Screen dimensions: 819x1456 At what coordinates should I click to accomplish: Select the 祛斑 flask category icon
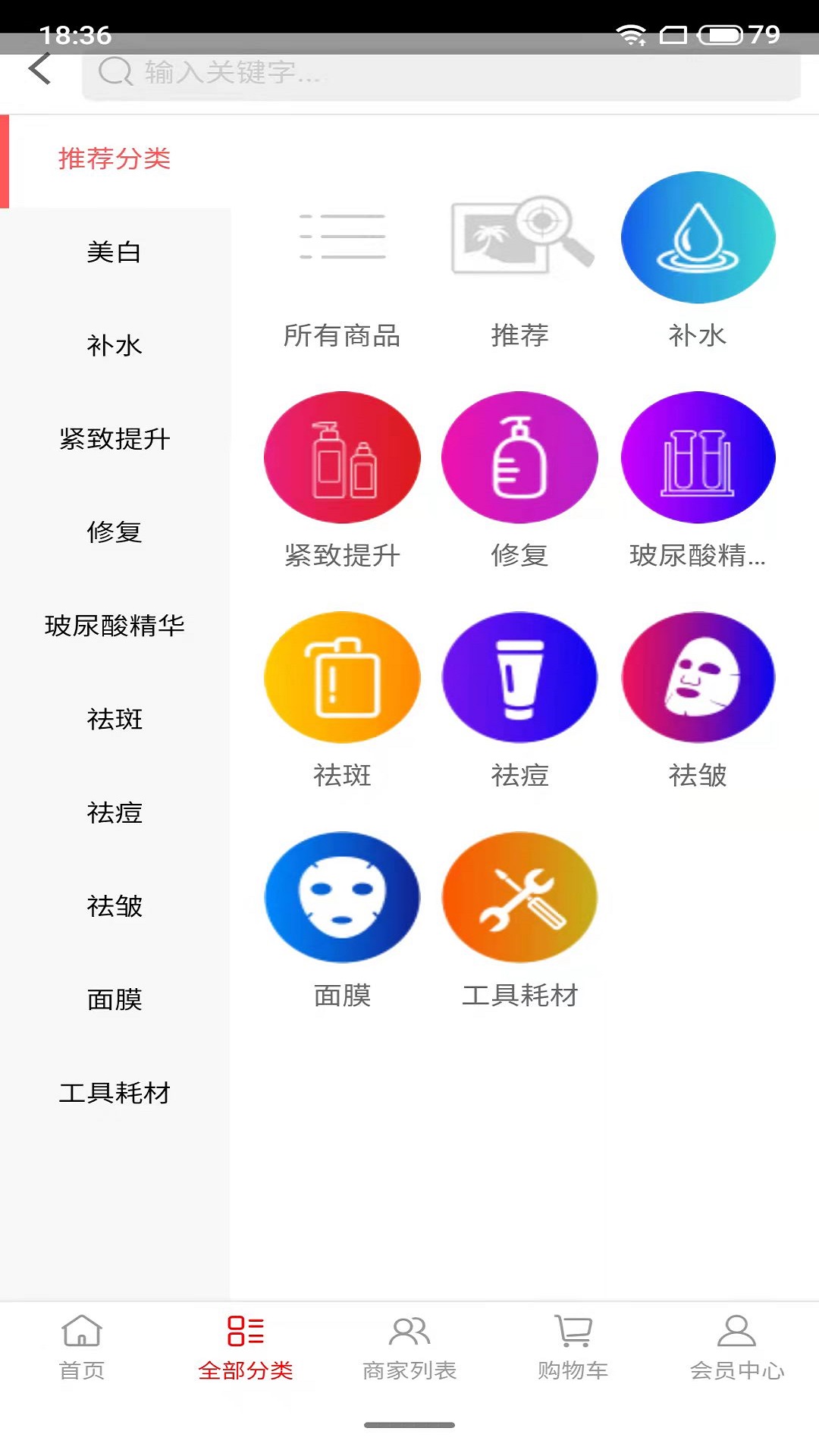(342, 677)
